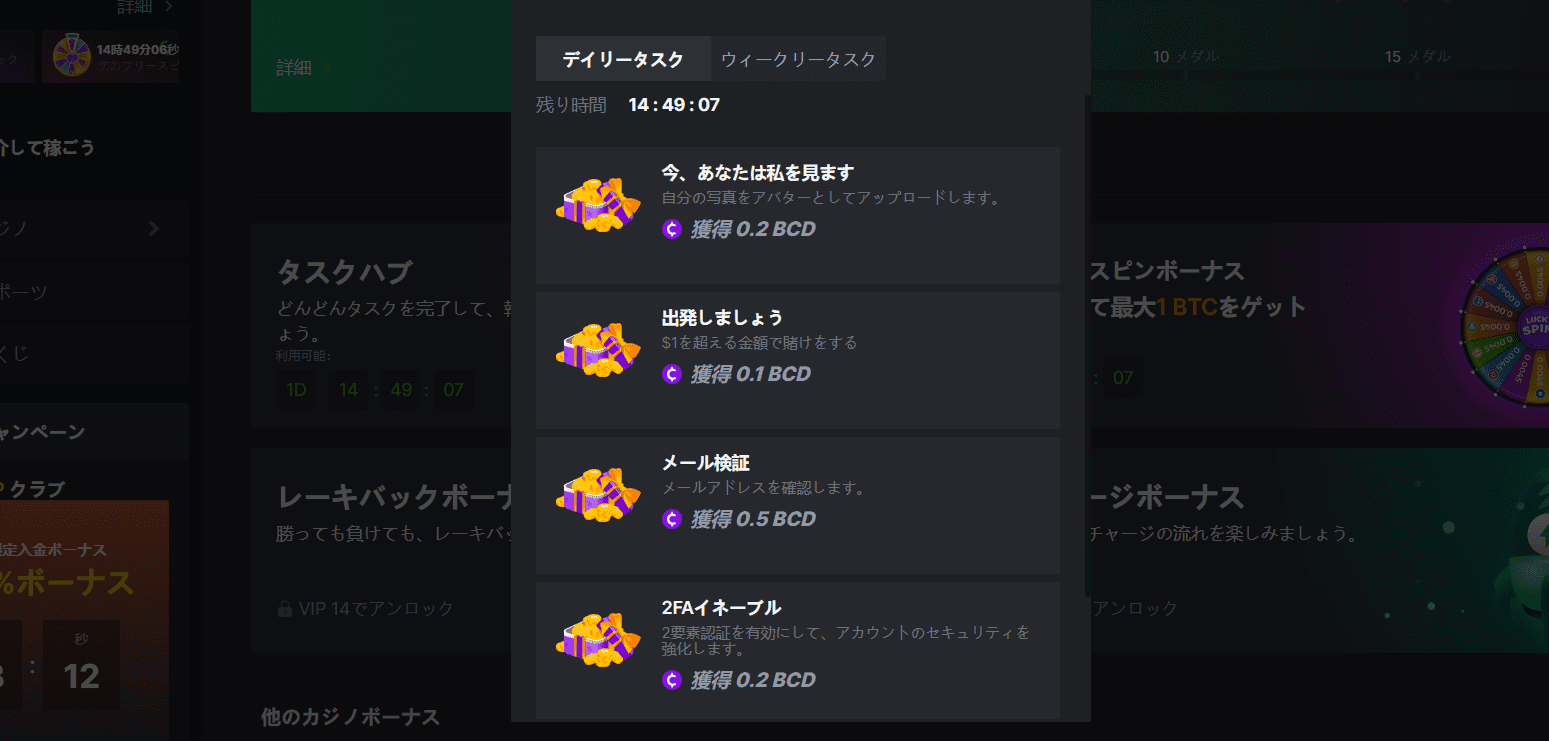Screen dimensions: 1549x741
Task: Select the メール検証 task
Action: click(x=797, y=505)
